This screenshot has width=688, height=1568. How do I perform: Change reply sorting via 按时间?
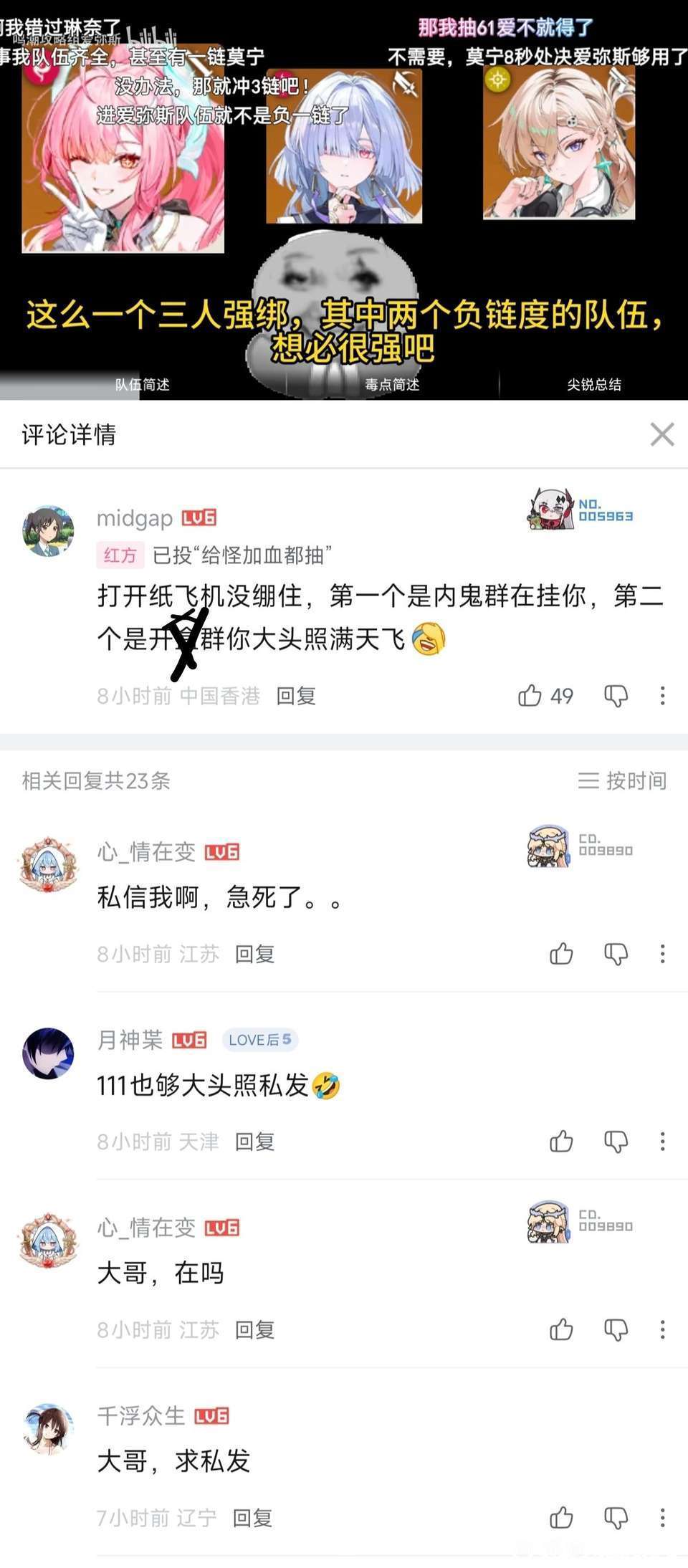[622, 780]
